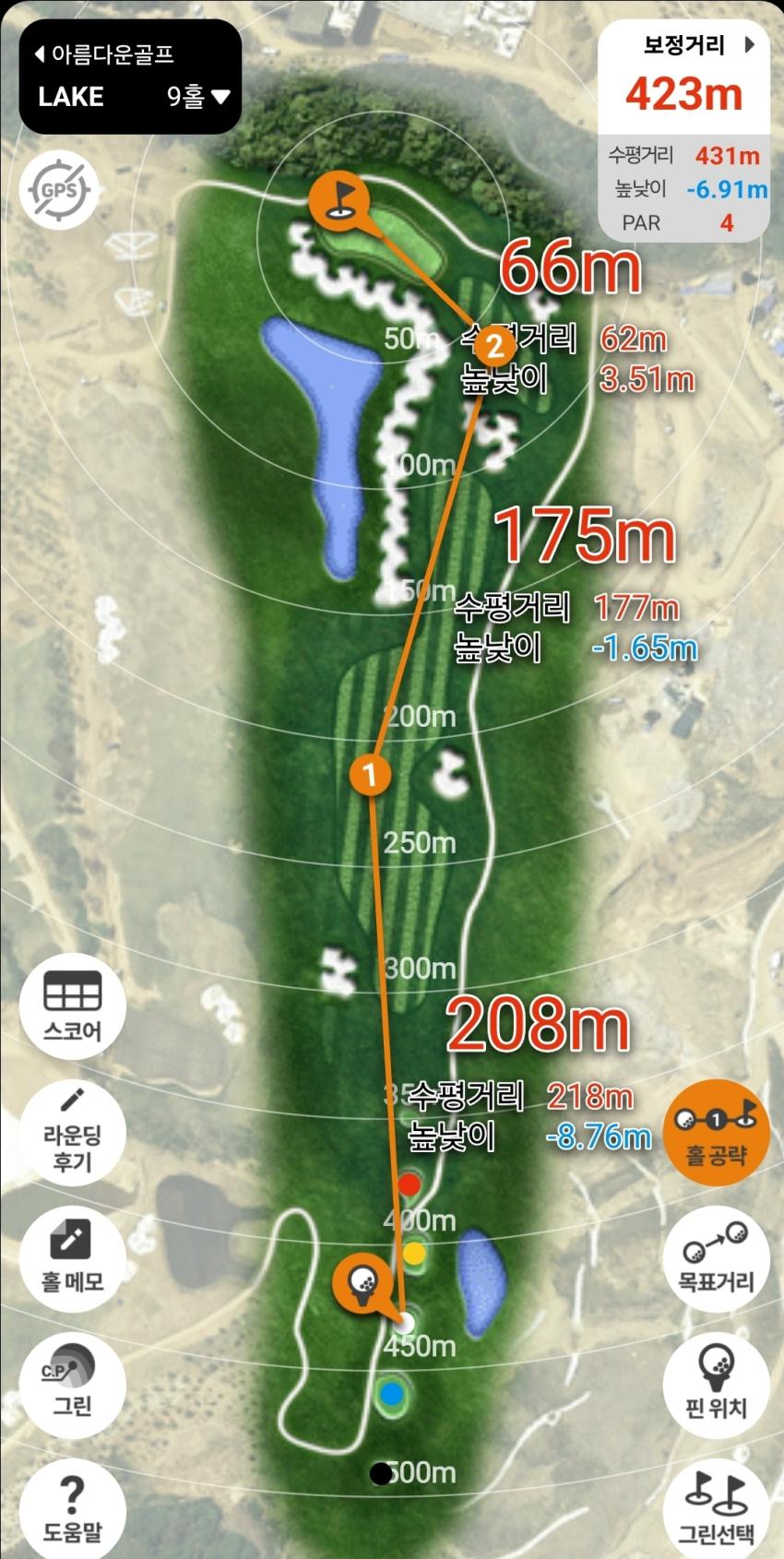View the 그린 green map
Image resolution: width=784 pixels, height=1559 pixels.
pyautogui.click(x=72, y=1381)
